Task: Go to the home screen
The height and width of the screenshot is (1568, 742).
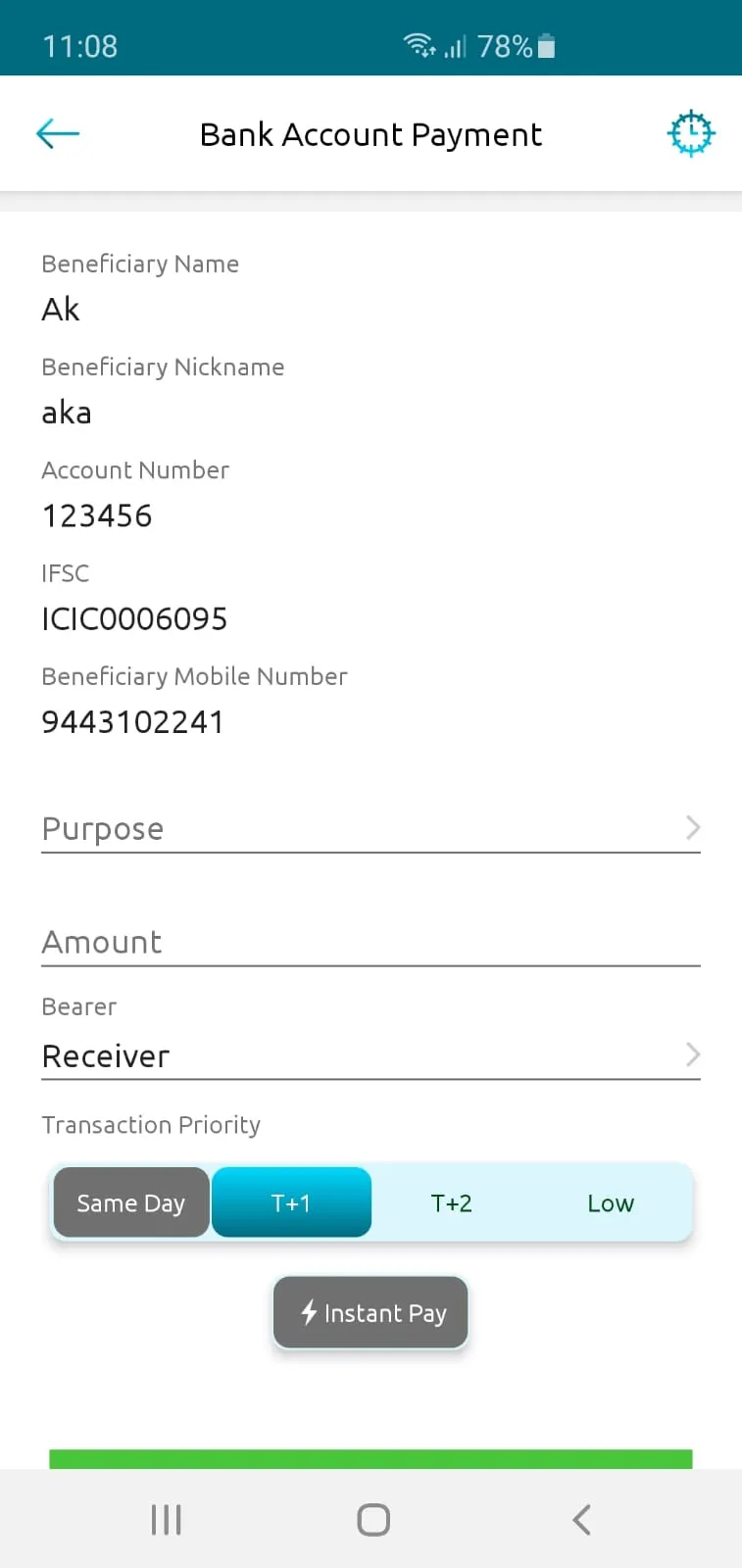Action: (x=373, y=1520)
